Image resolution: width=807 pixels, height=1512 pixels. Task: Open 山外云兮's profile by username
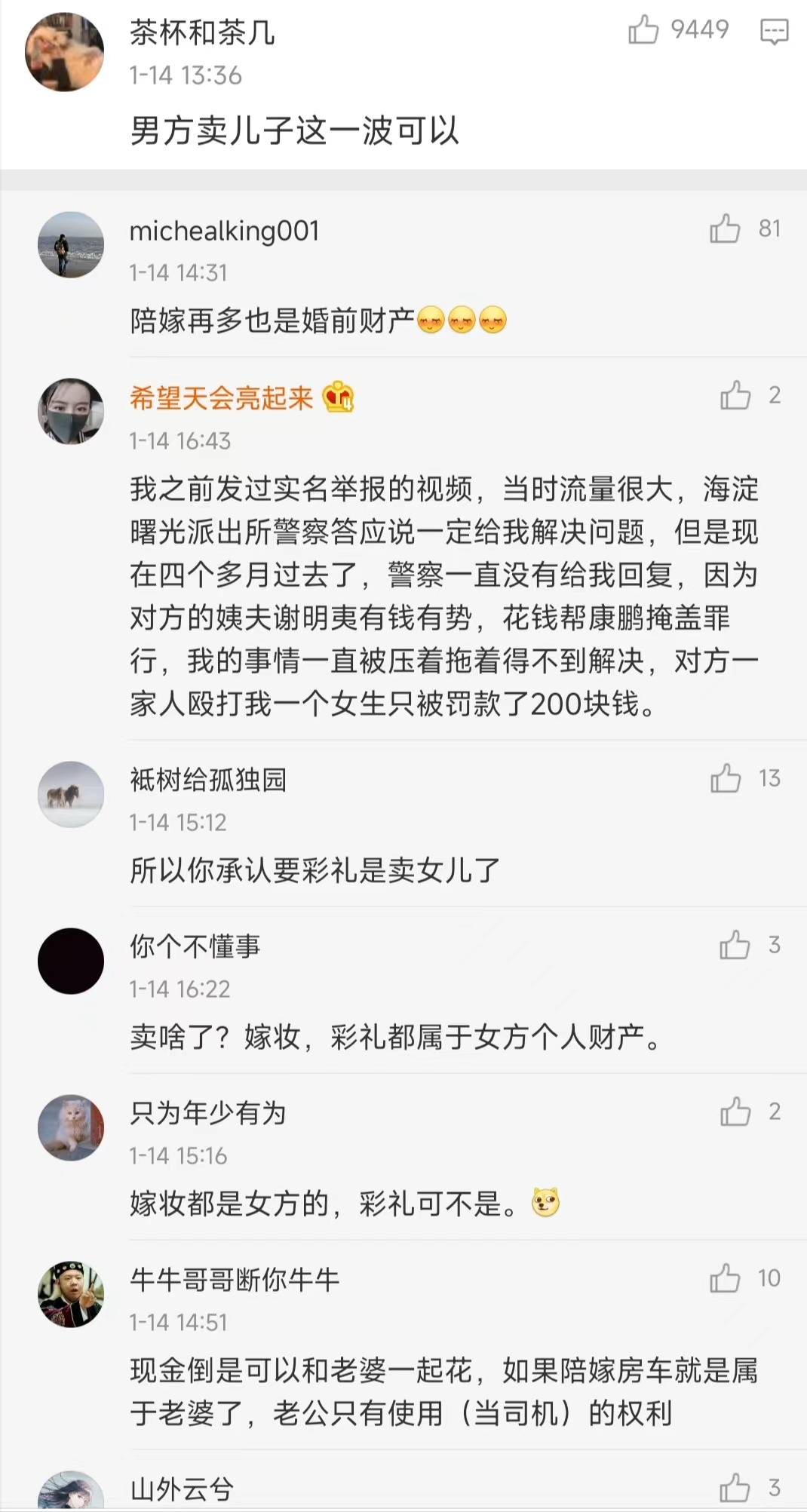coord(182,1489)
